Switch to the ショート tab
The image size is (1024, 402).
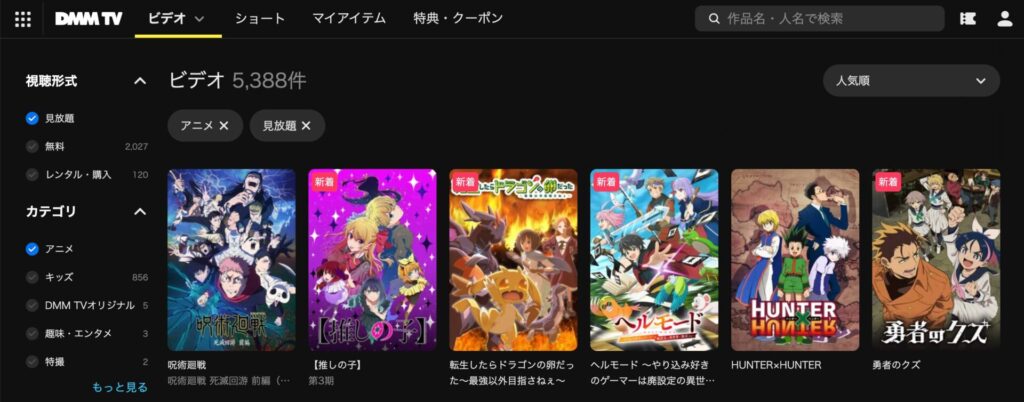click(260, 19)
